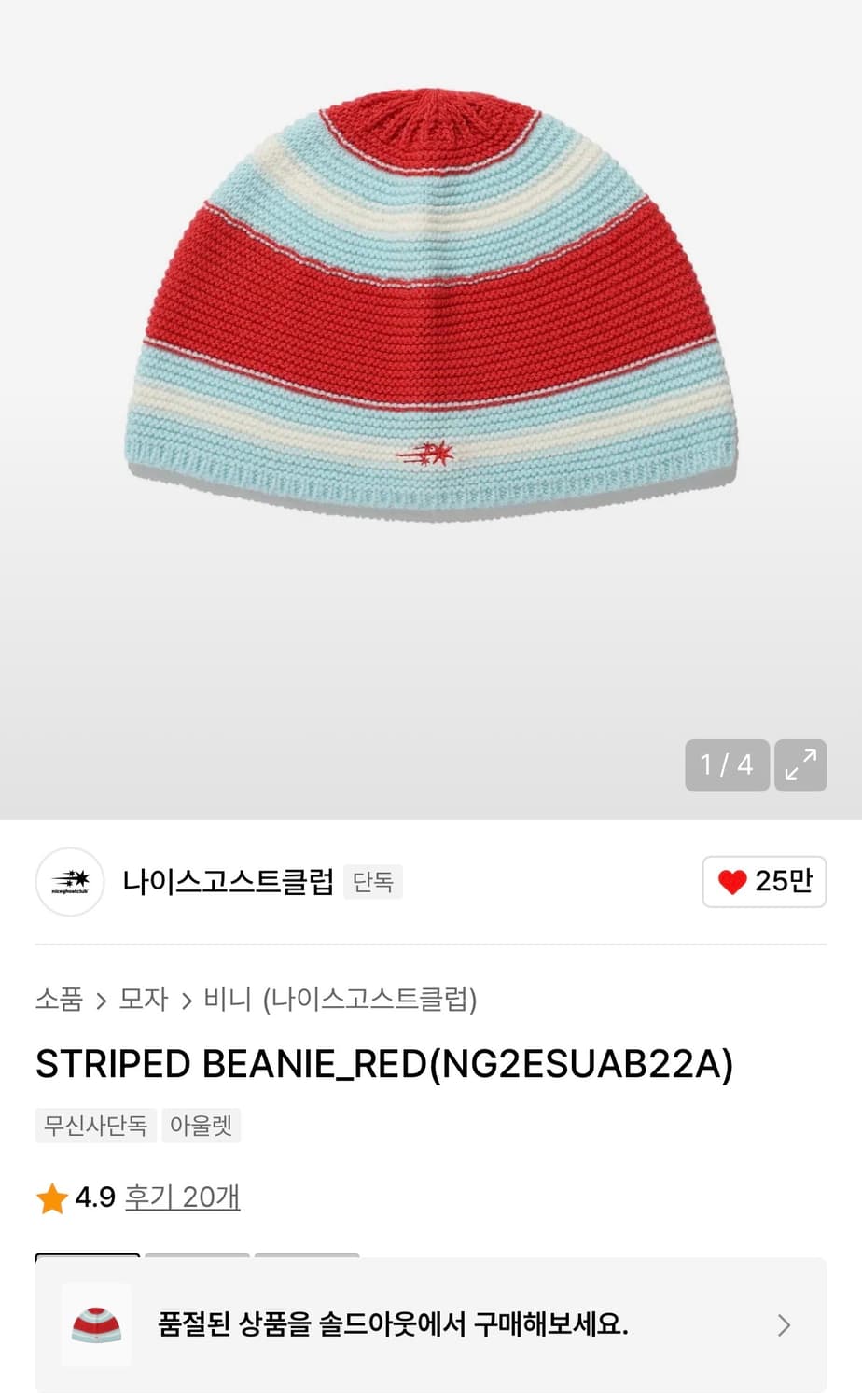Click the chevron between 소품 and 모자

point(103,1000)
